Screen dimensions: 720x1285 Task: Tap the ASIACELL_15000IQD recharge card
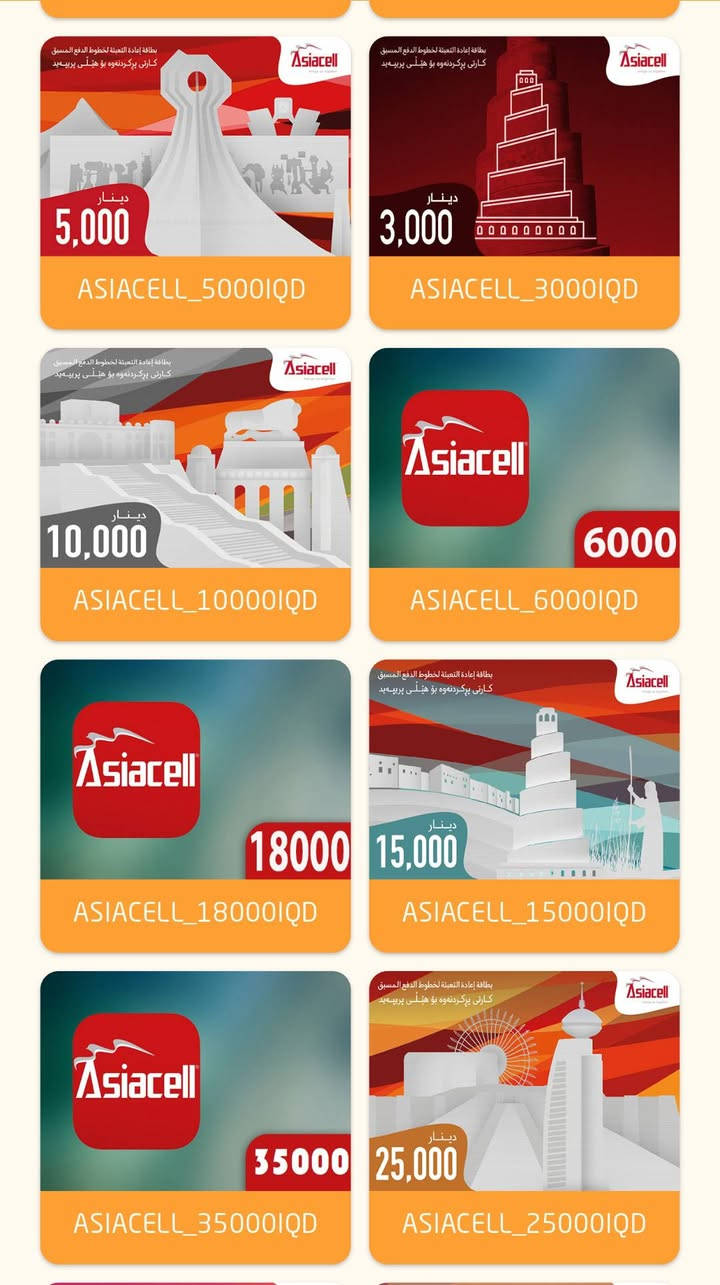point(524,806)
